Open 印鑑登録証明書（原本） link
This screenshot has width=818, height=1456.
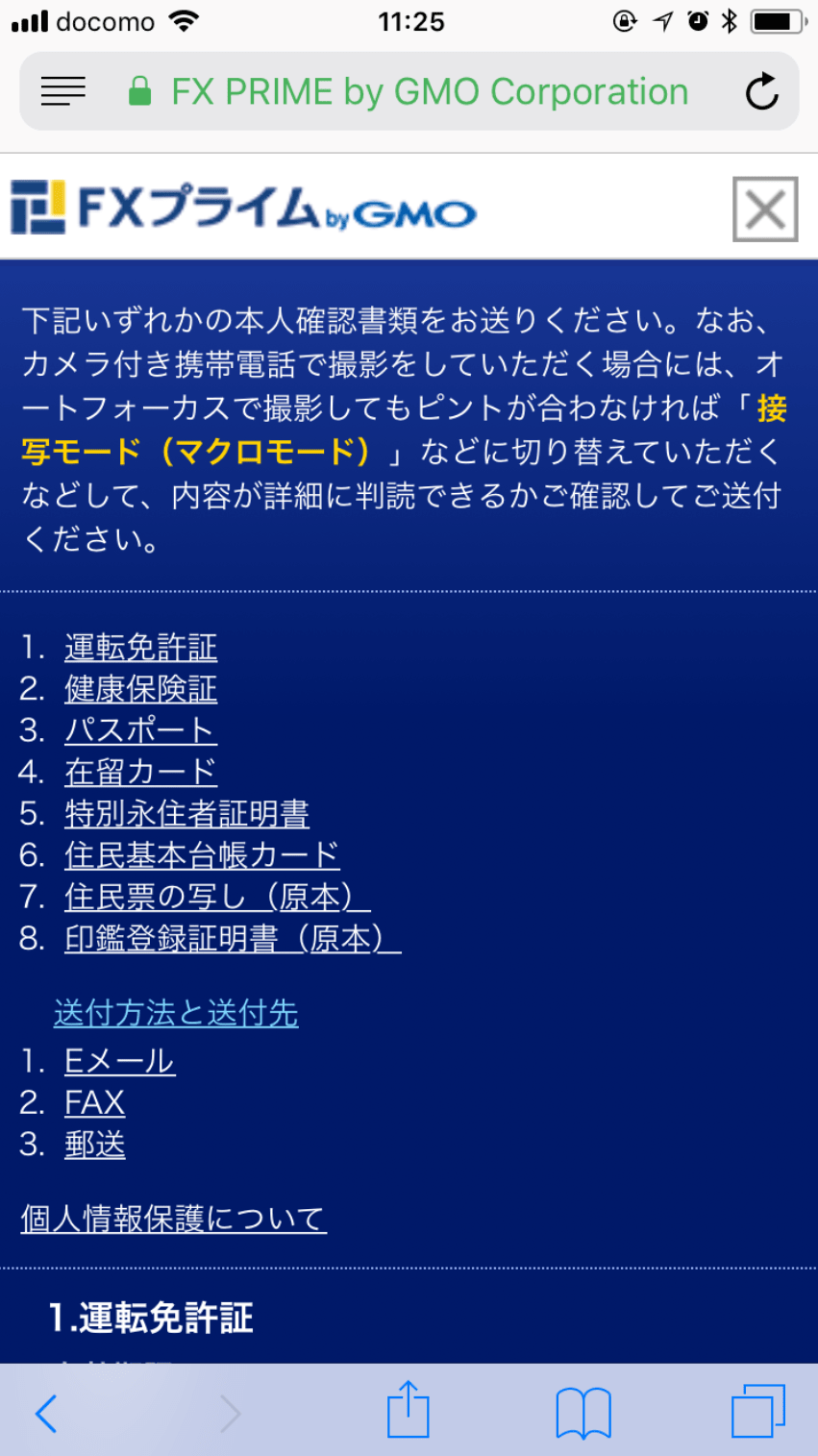pos(233,939)
